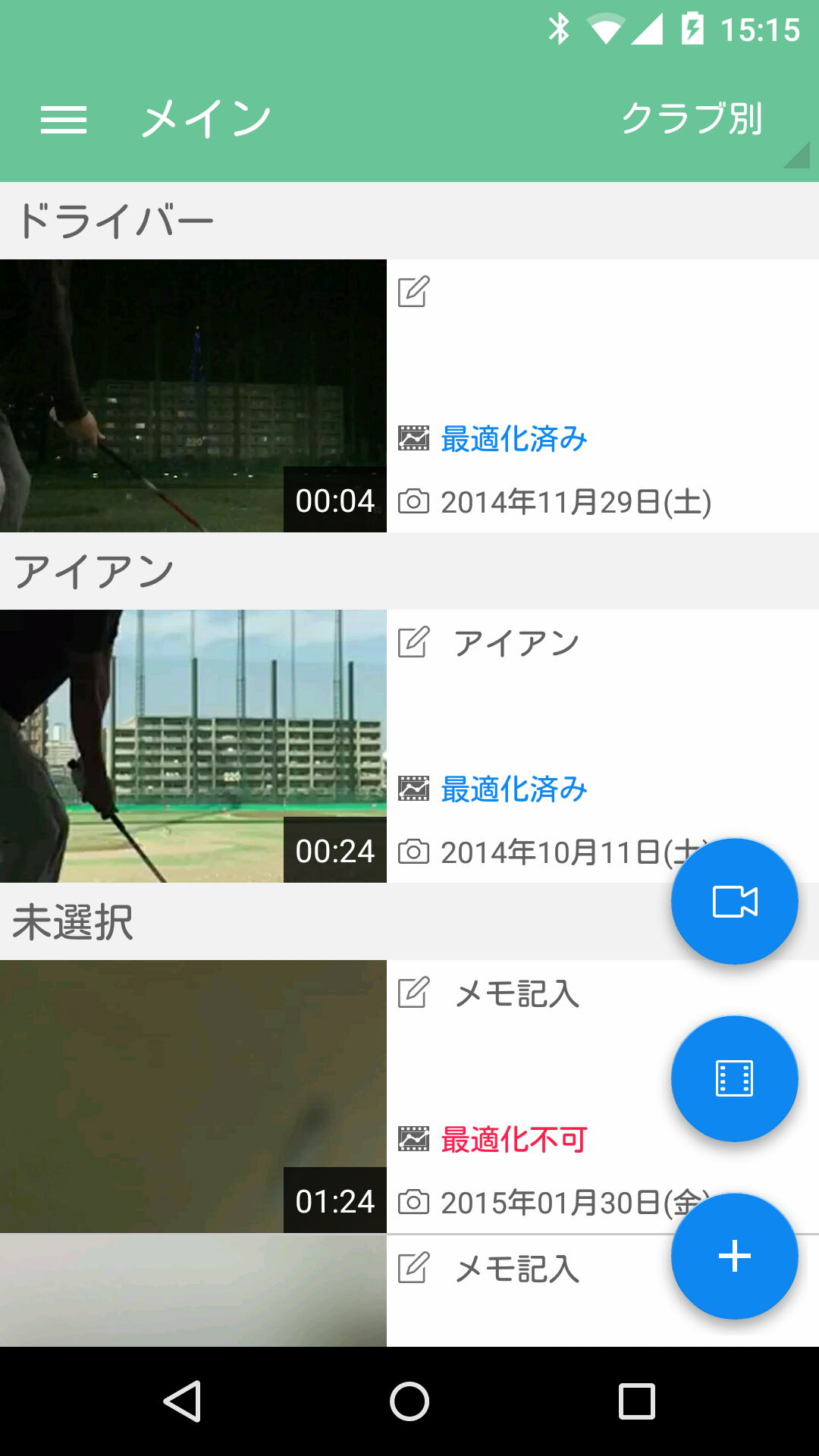Import video with the film button
Image resolution: width=819 pixels, height=1456 pixels.
click(734, 1079)
